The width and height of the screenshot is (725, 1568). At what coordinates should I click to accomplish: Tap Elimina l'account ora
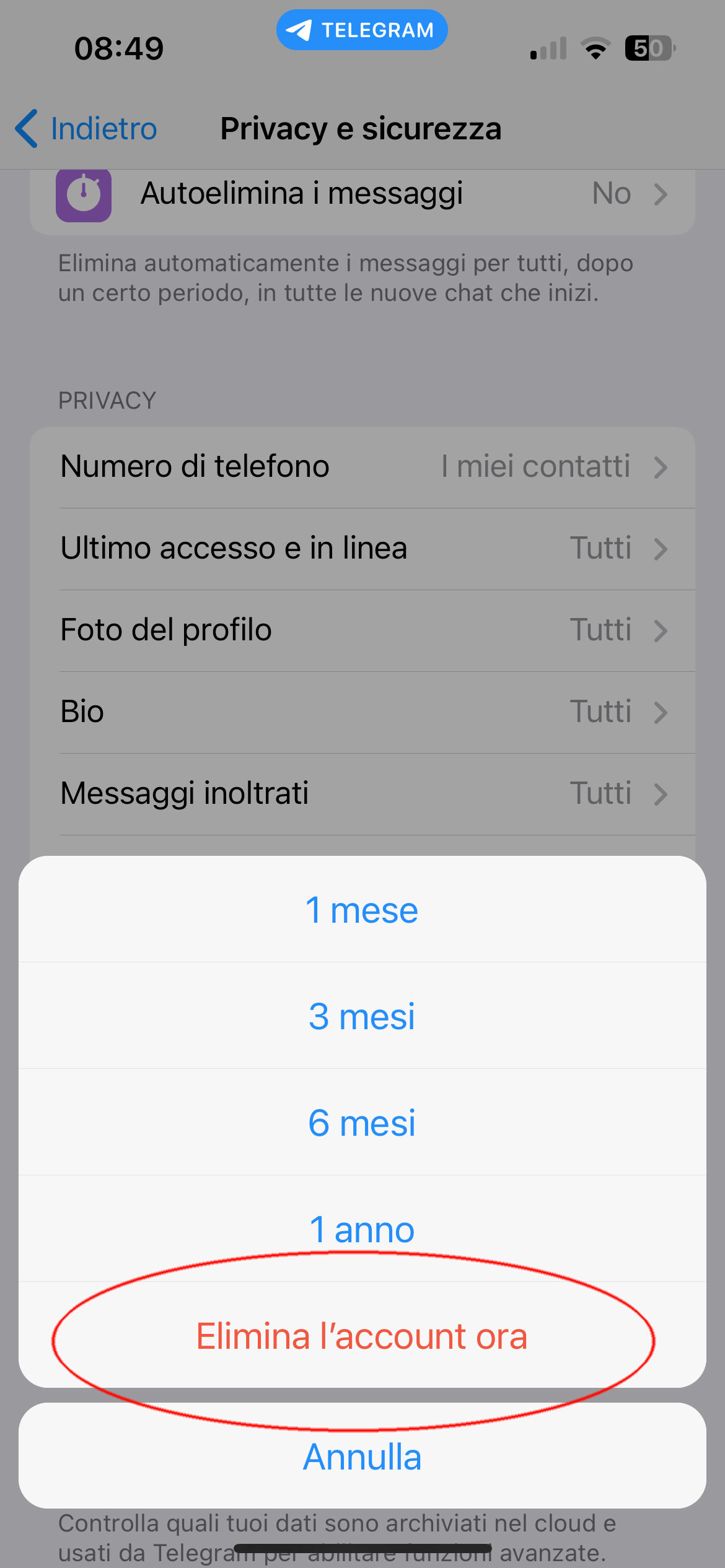point(362,1336)
